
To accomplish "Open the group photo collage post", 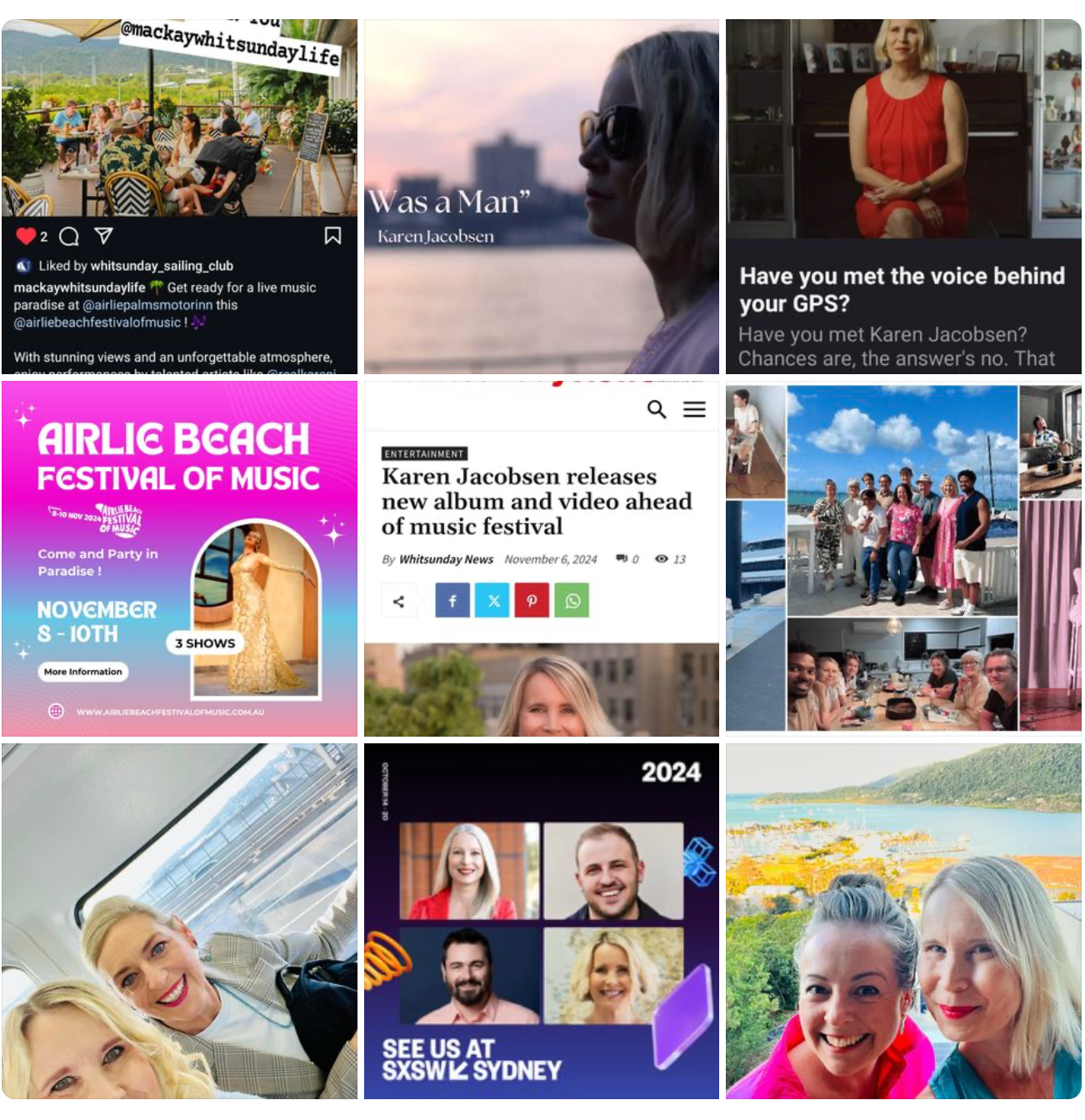I will (903, 558).
